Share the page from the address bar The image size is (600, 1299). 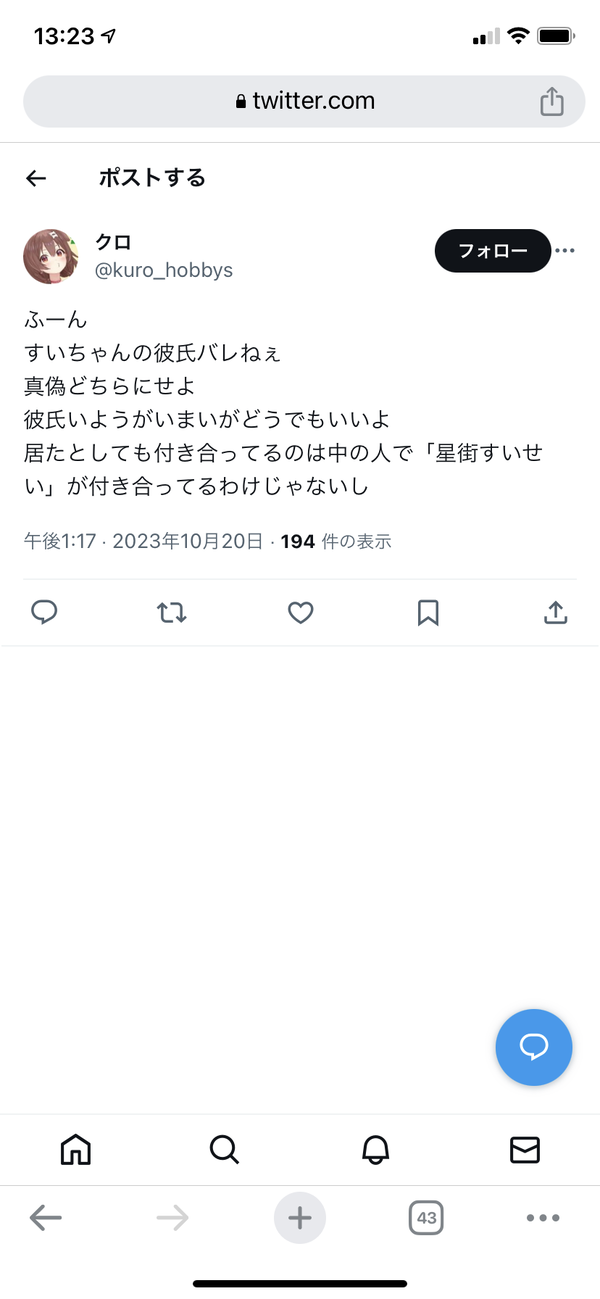tap(552, 101)
